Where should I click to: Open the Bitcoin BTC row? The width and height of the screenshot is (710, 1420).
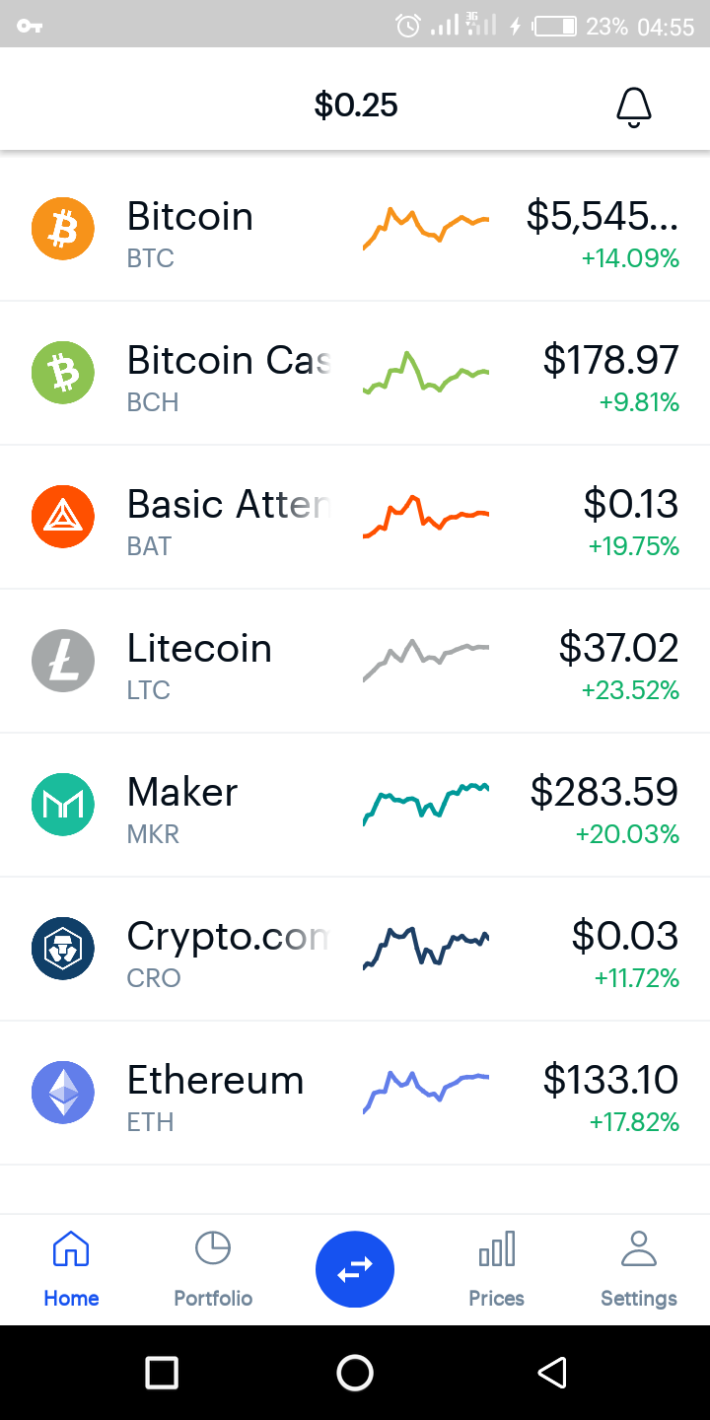click(355, 229)
